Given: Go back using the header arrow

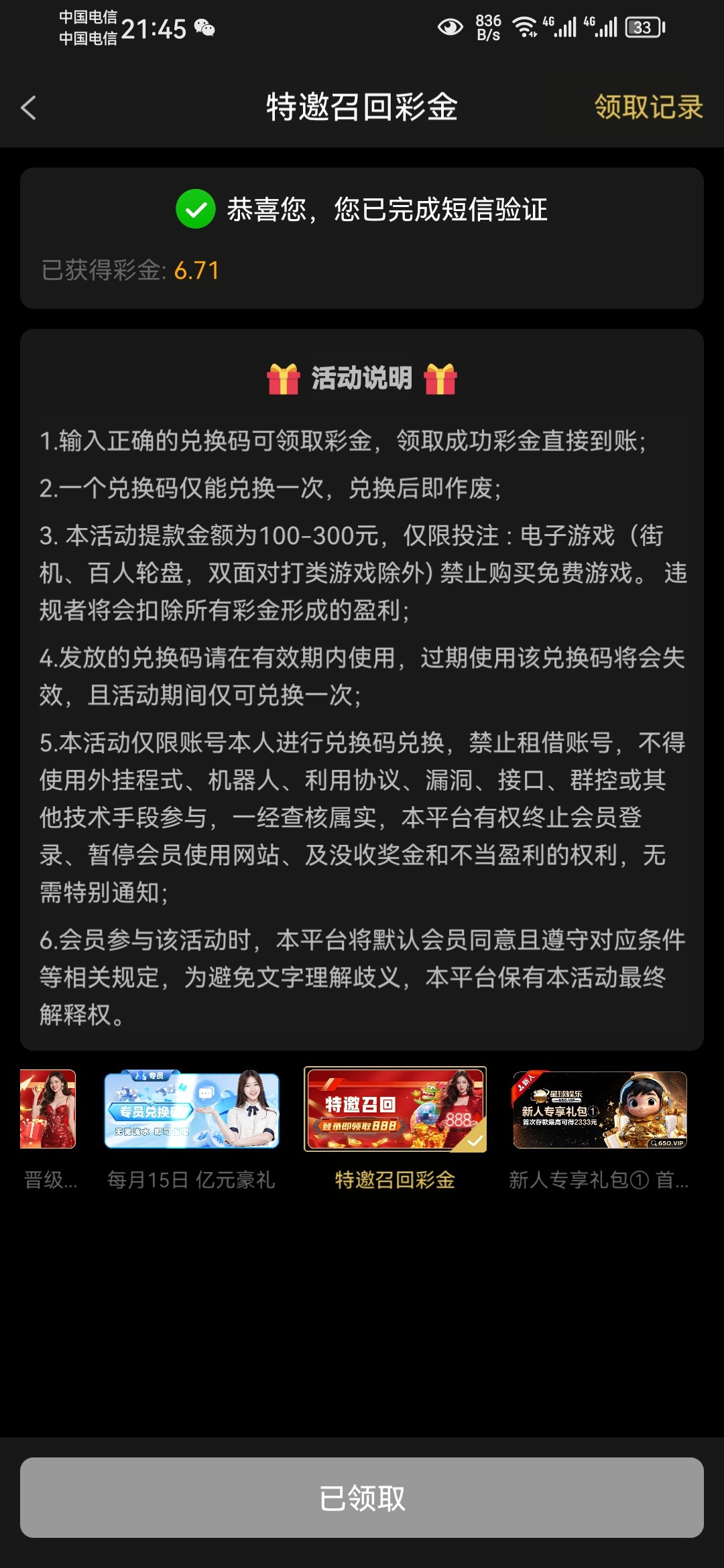Looking at the screenshot, I should pyautogui.click(x=28, y=107).
